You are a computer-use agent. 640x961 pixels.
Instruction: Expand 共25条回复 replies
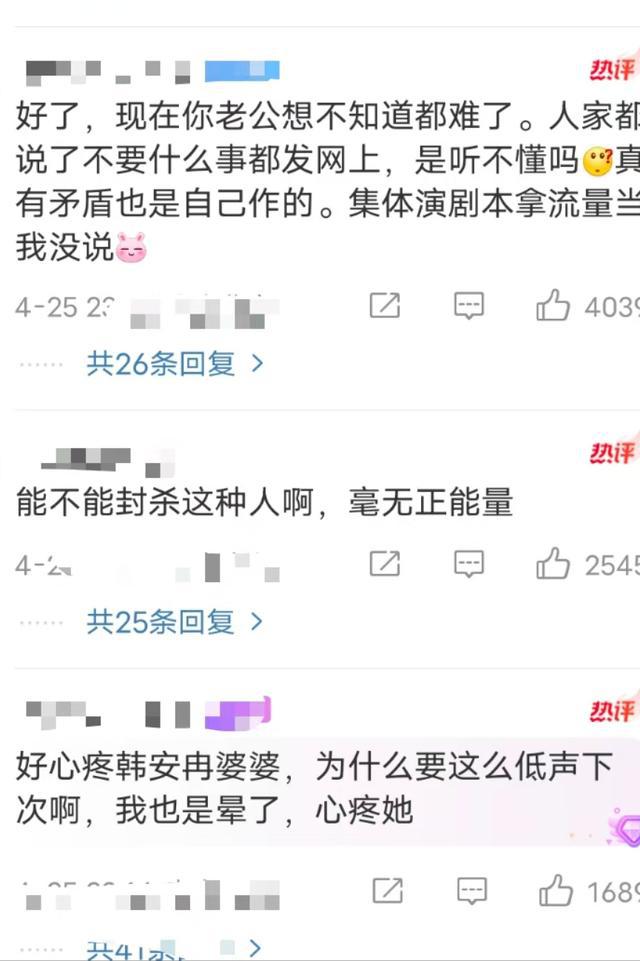click(175, 622)
